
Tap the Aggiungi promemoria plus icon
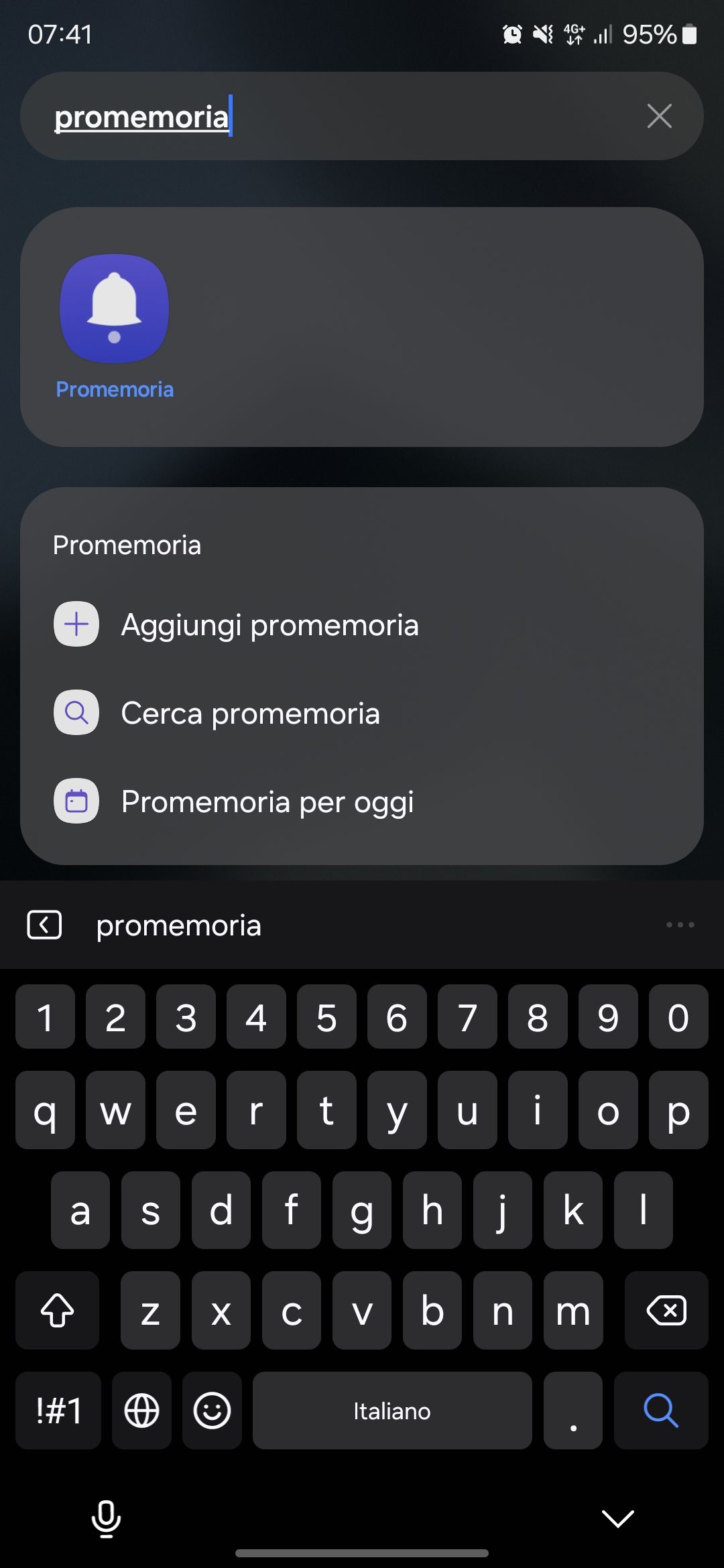(76, 624)
